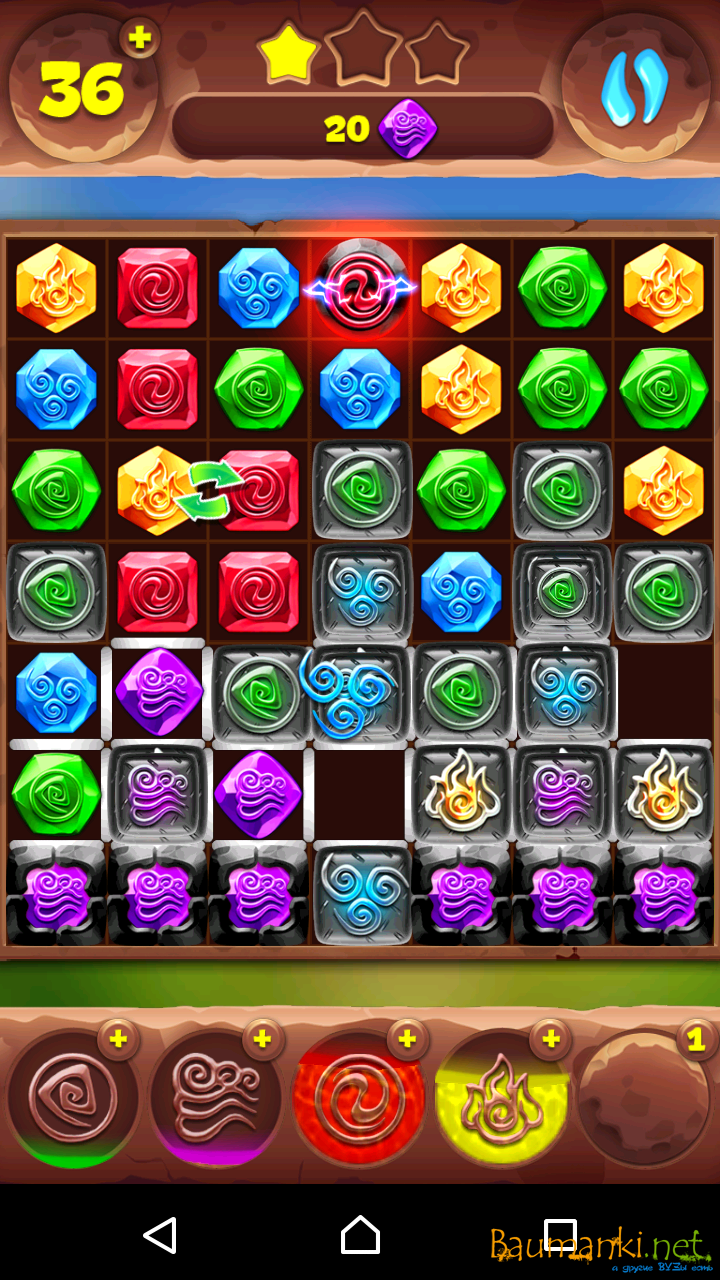Go back with the system back button
720x1280 pixels.
point(160,1235)
